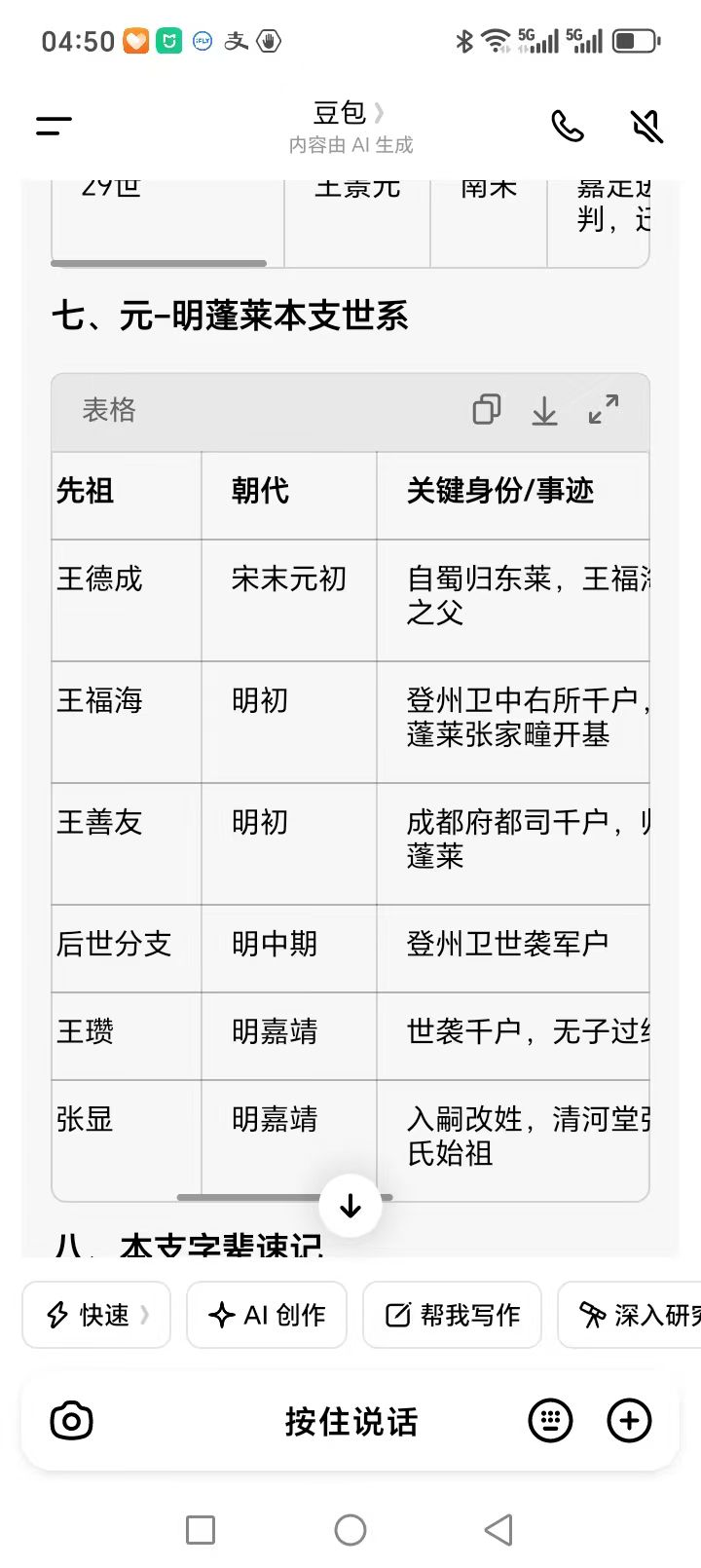
Task: Open the 豆包 chat details
Action: [x=349, y=114]
